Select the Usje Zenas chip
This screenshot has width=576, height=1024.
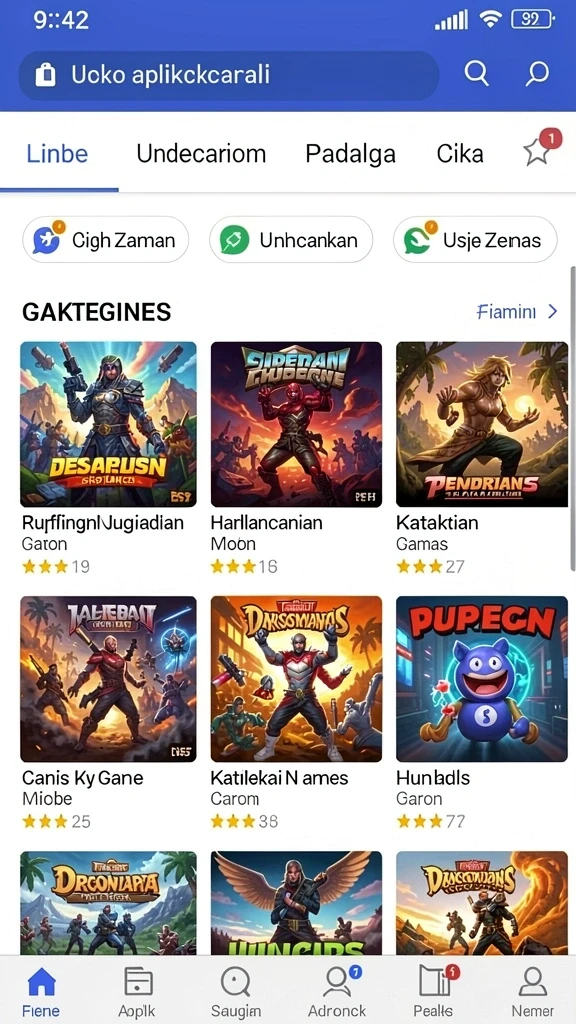pyautogui.click(x=475, y=240)
